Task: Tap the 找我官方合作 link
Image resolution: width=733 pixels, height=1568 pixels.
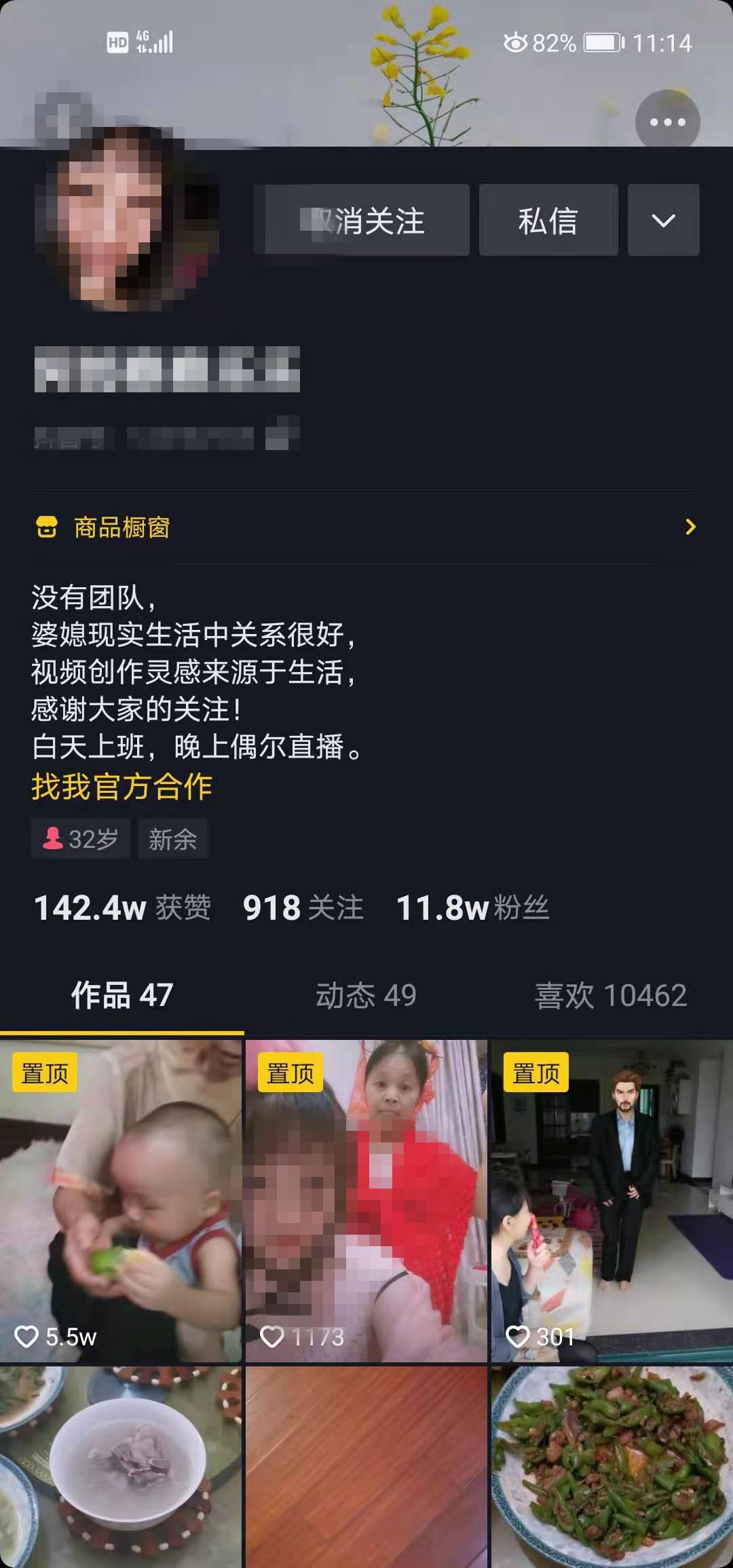Action: (122, 787)
